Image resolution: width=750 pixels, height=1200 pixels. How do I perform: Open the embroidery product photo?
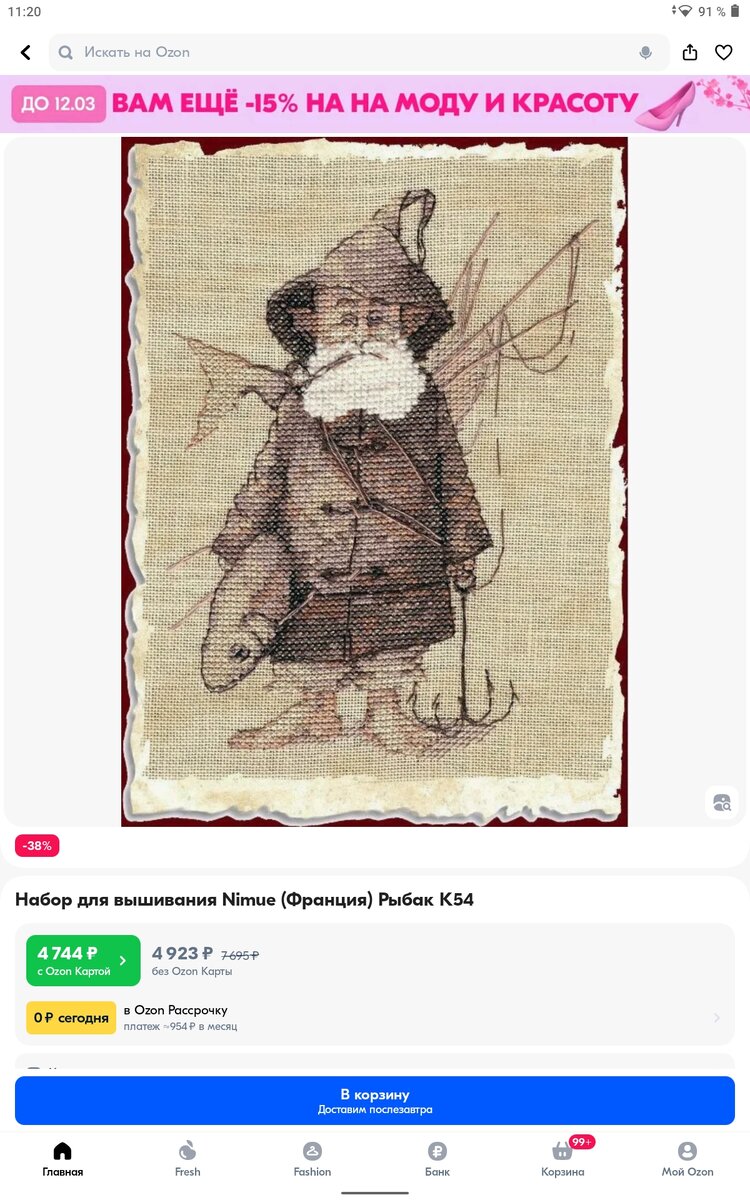tap(374, 482)
